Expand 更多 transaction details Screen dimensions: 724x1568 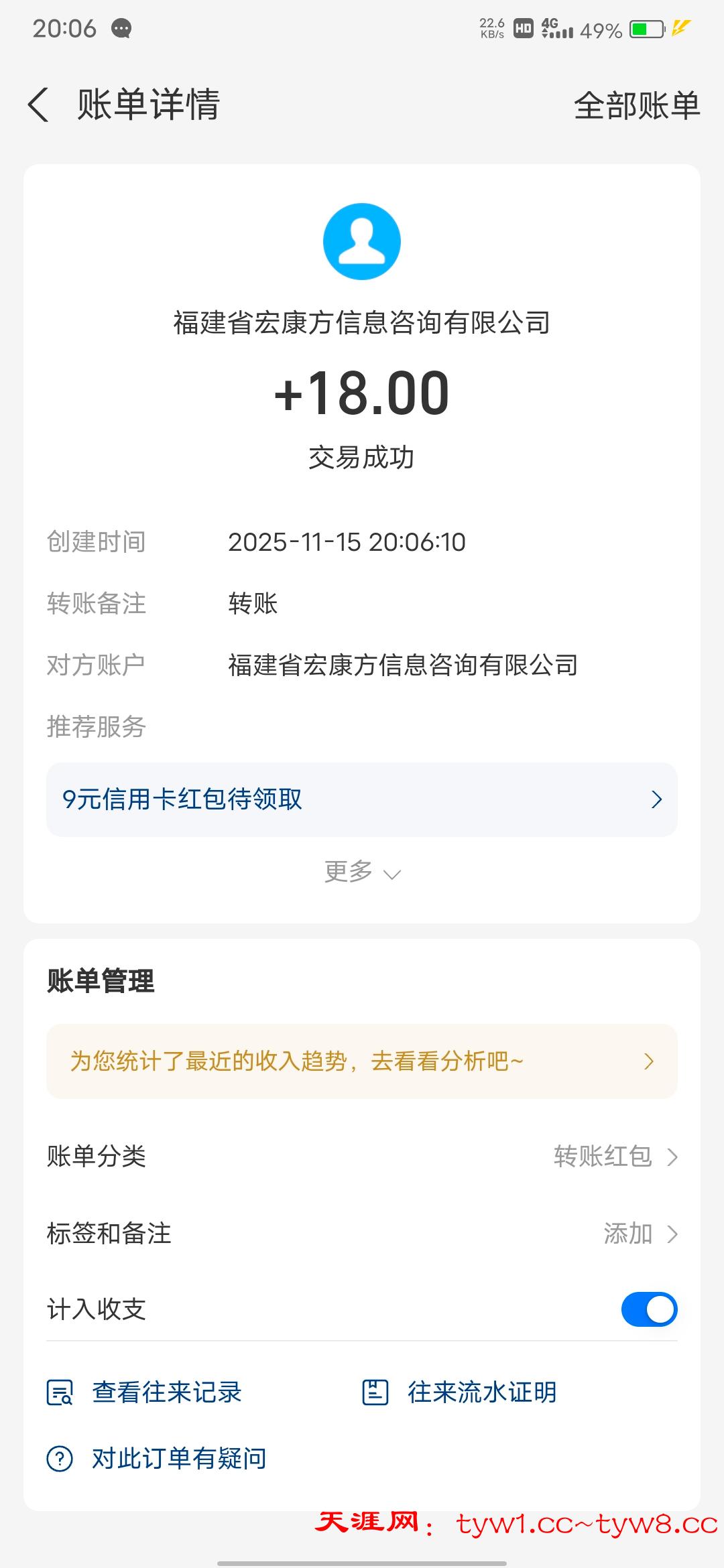362,872
